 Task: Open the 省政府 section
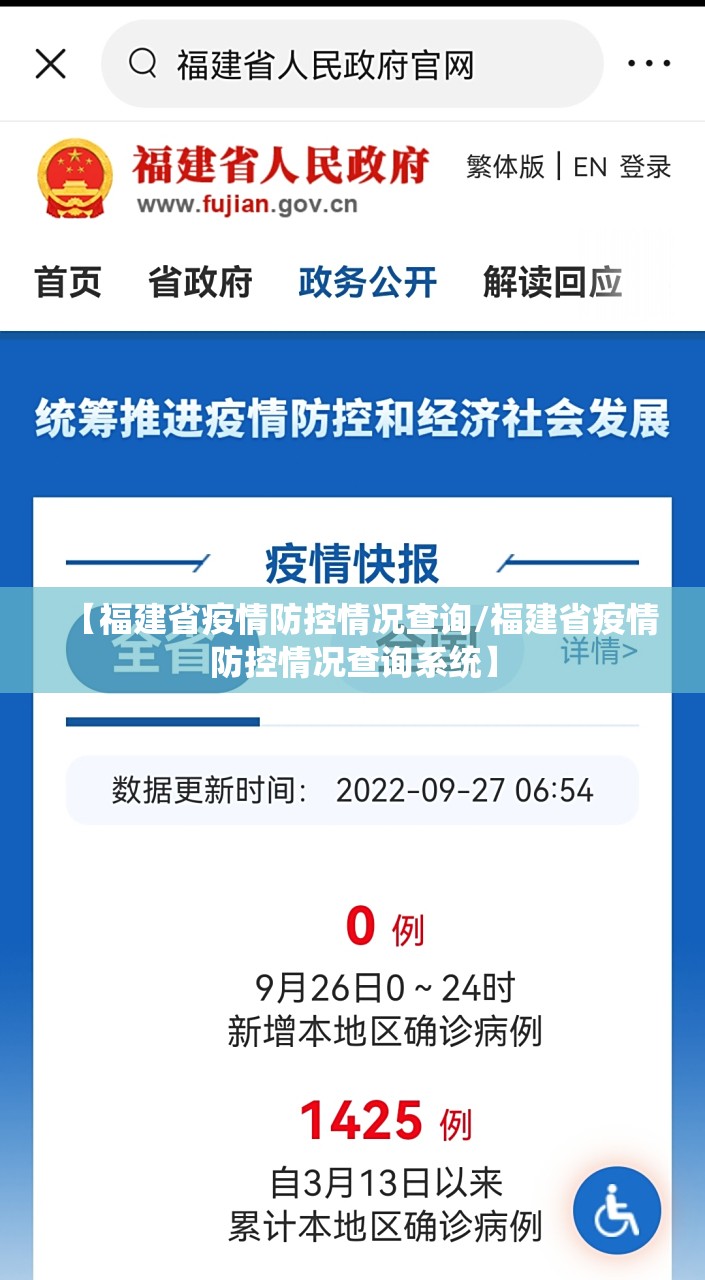point(200,282)
